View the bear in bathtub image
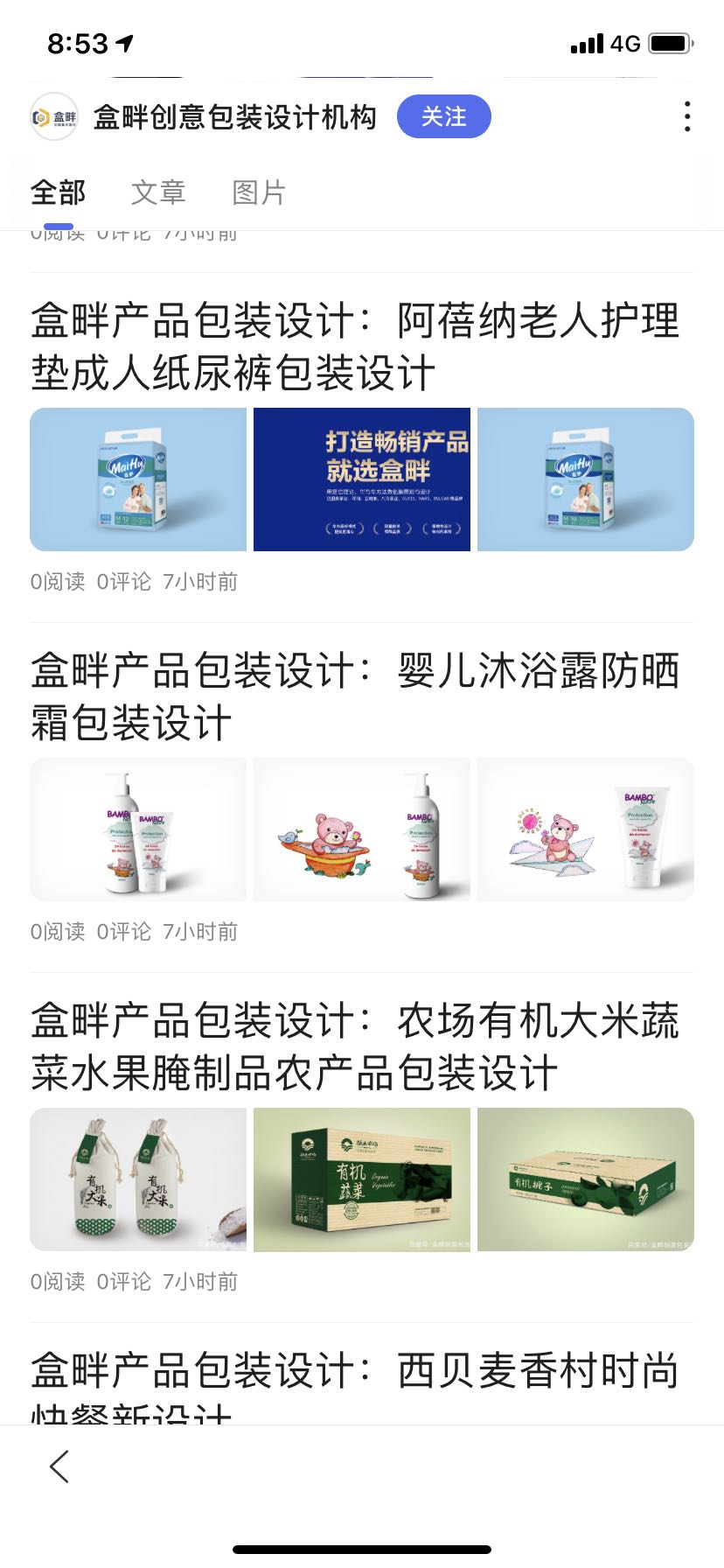 click(x=362, y=829)
